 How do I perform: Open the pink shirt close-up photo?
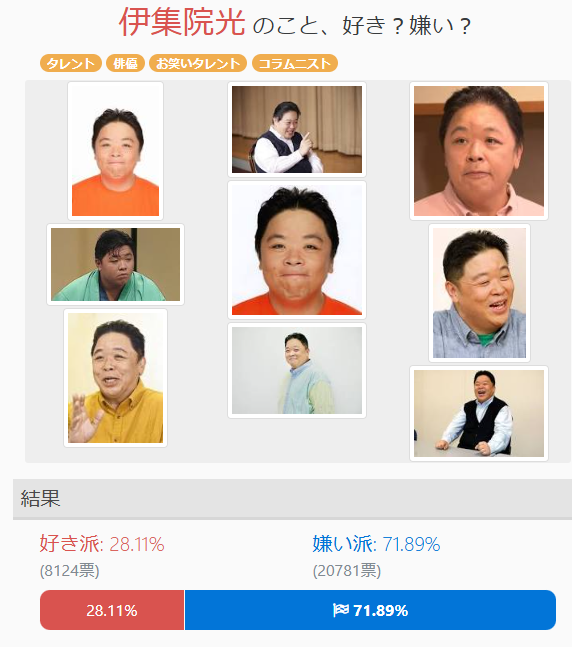tap(479, 151)
